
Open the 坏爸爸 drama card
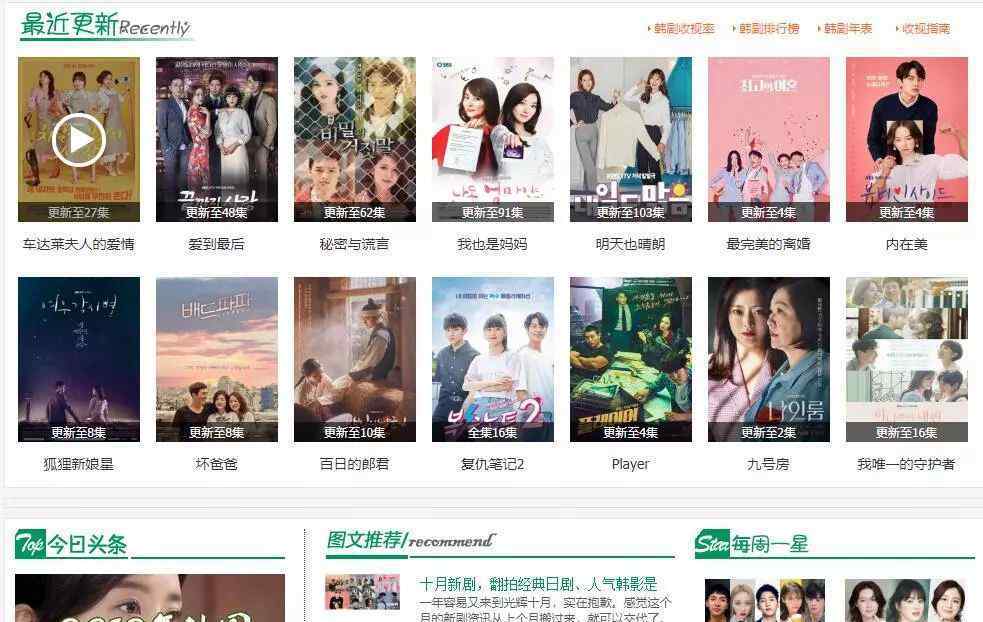216,359
